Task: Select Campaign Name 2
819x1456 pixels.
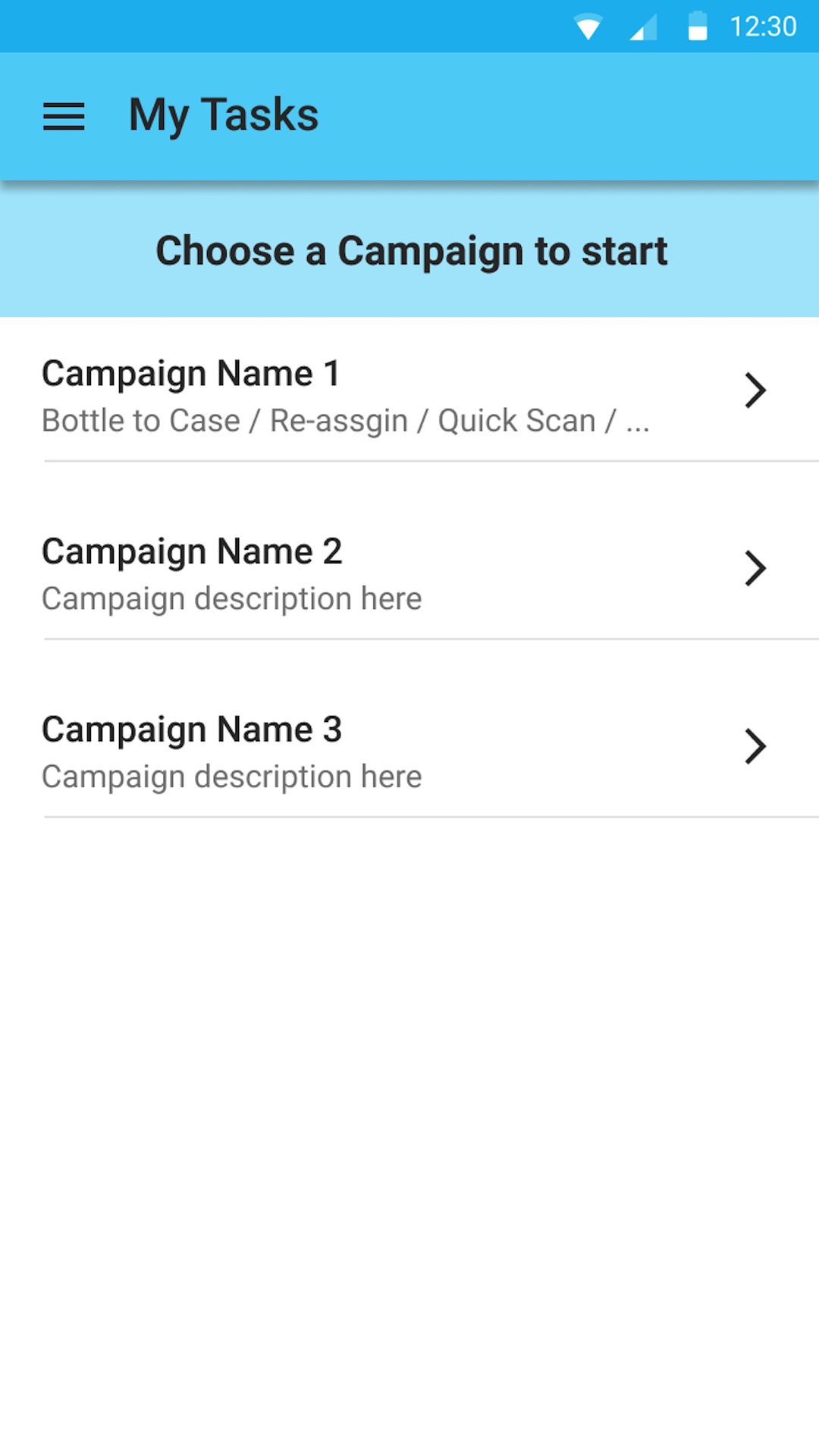Action: coord(409,568)
